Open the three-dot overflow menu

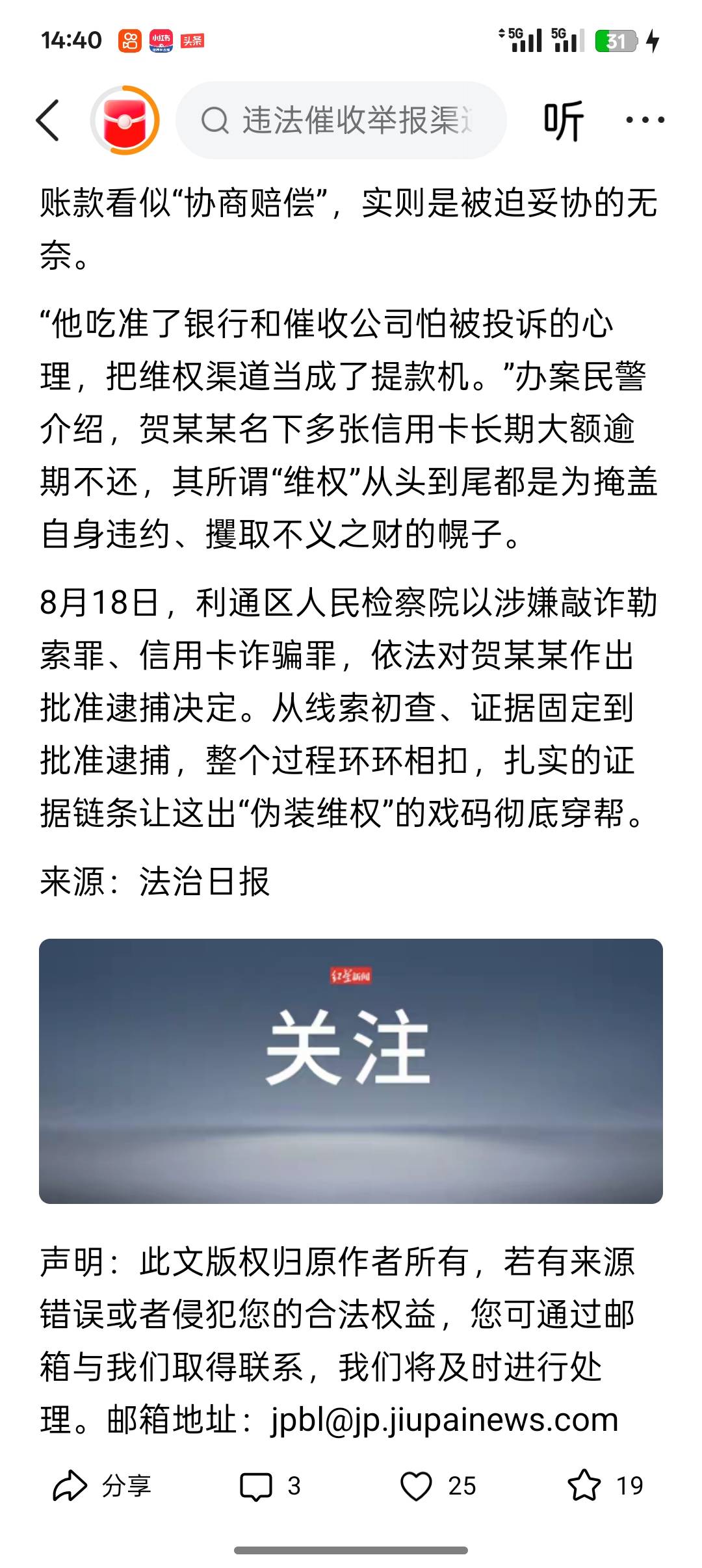[645, 120]
